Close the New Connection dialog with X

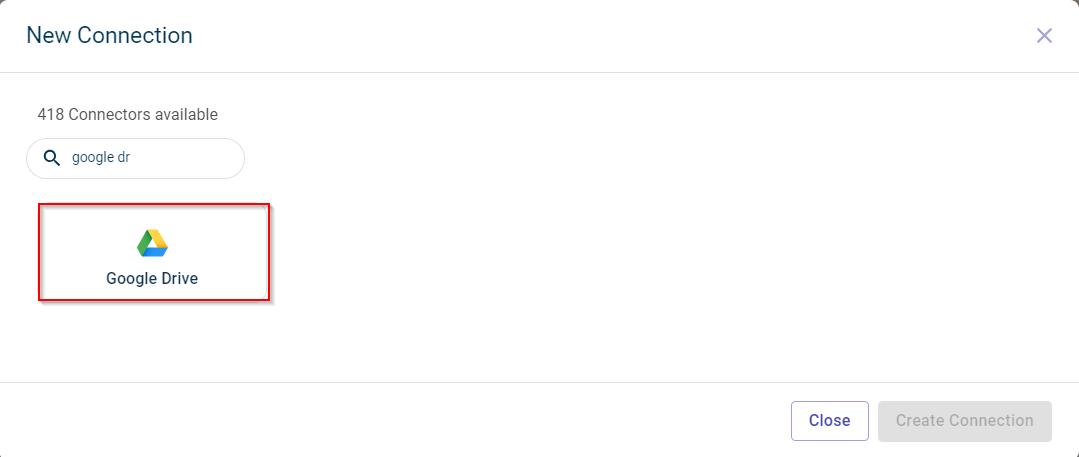[1044, 36]
